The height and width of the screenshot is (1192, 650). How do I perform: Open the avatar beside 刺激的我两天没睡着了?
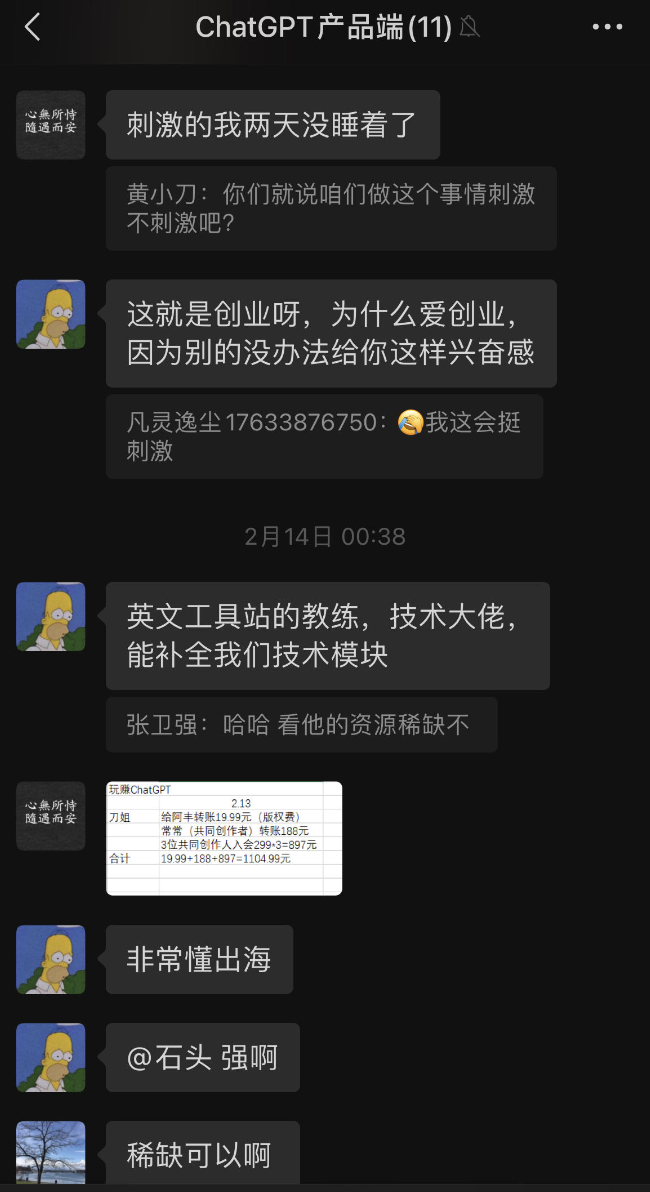[51, 125]
